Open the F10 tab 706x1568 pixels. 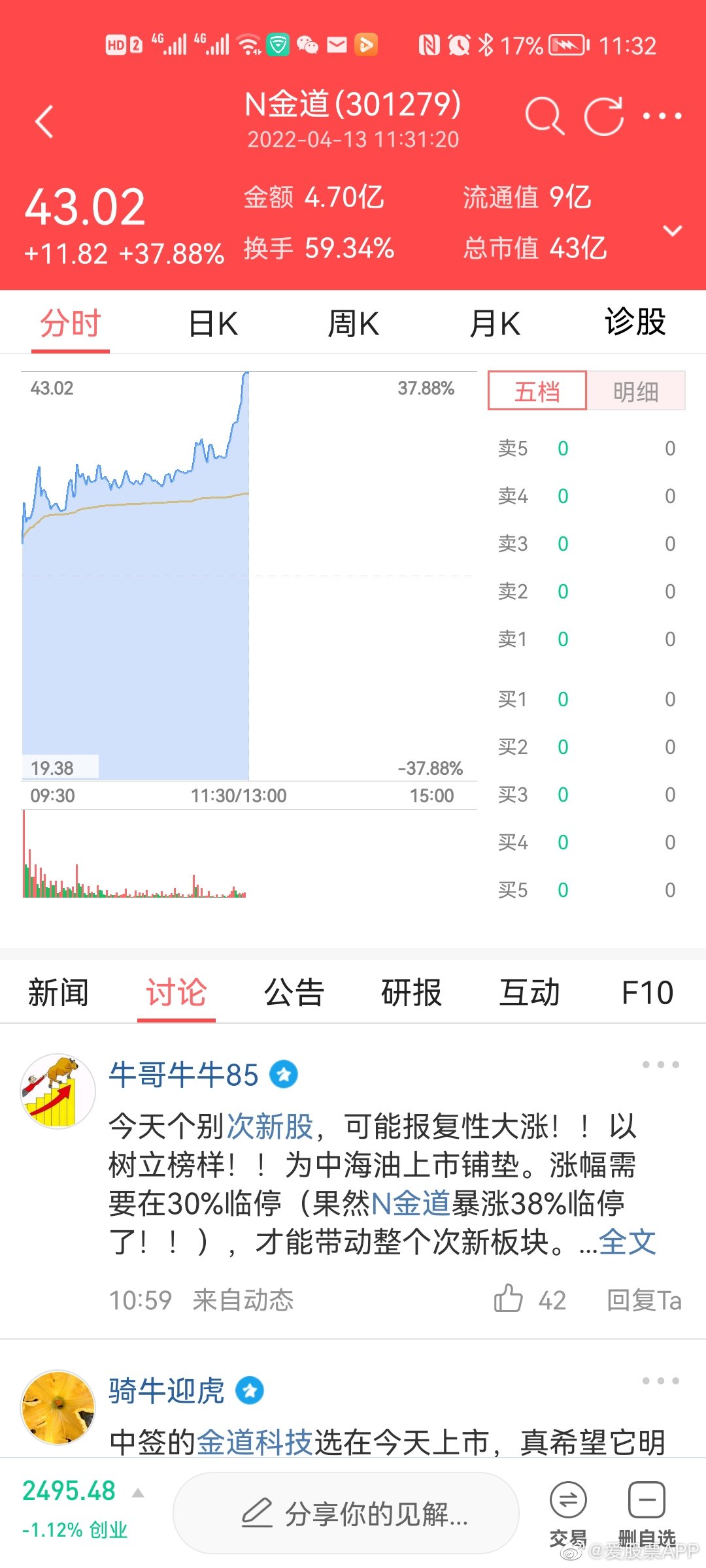(647, 992)
